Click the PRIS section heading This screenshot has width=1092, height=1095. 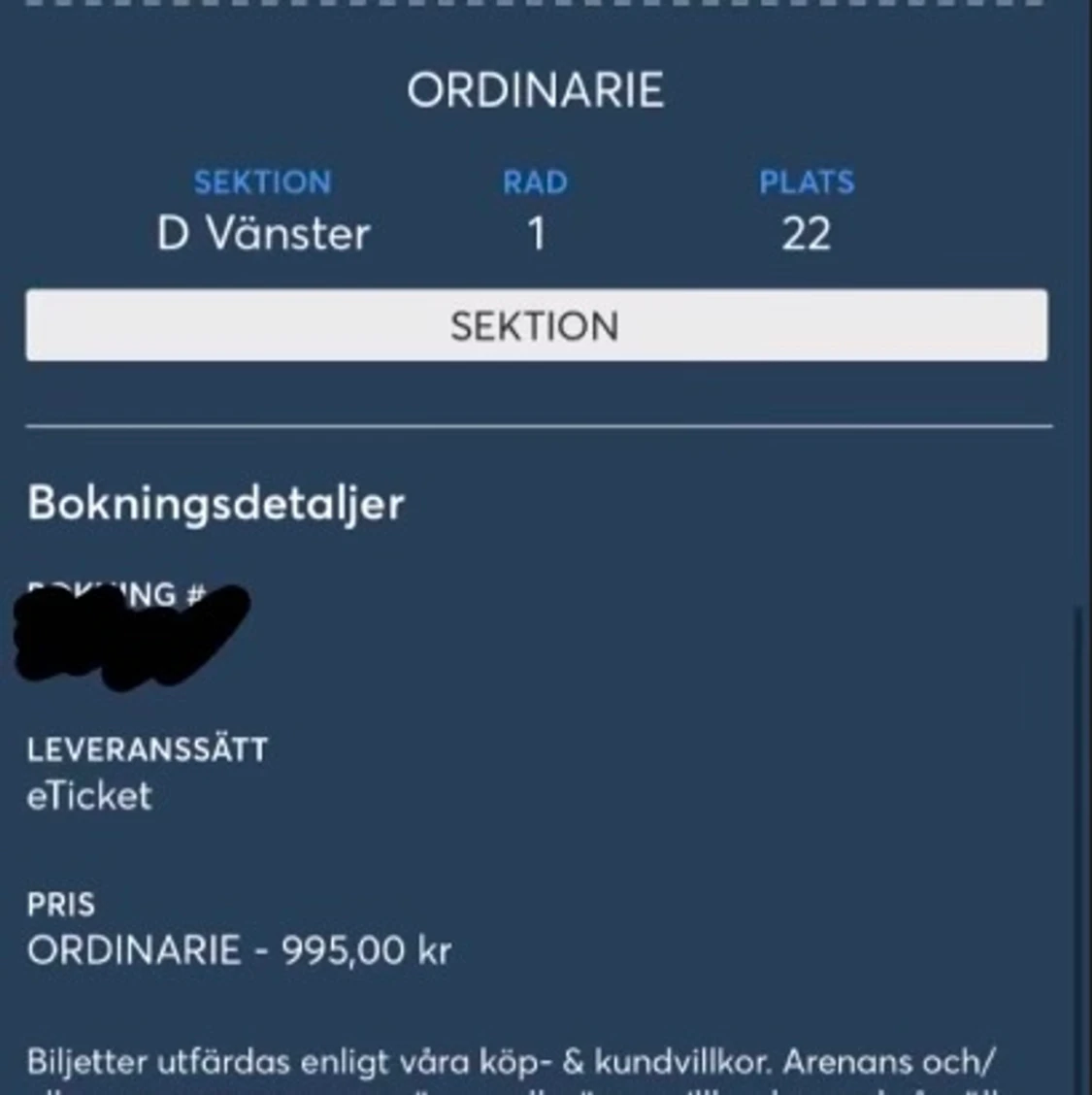[61, 905]
